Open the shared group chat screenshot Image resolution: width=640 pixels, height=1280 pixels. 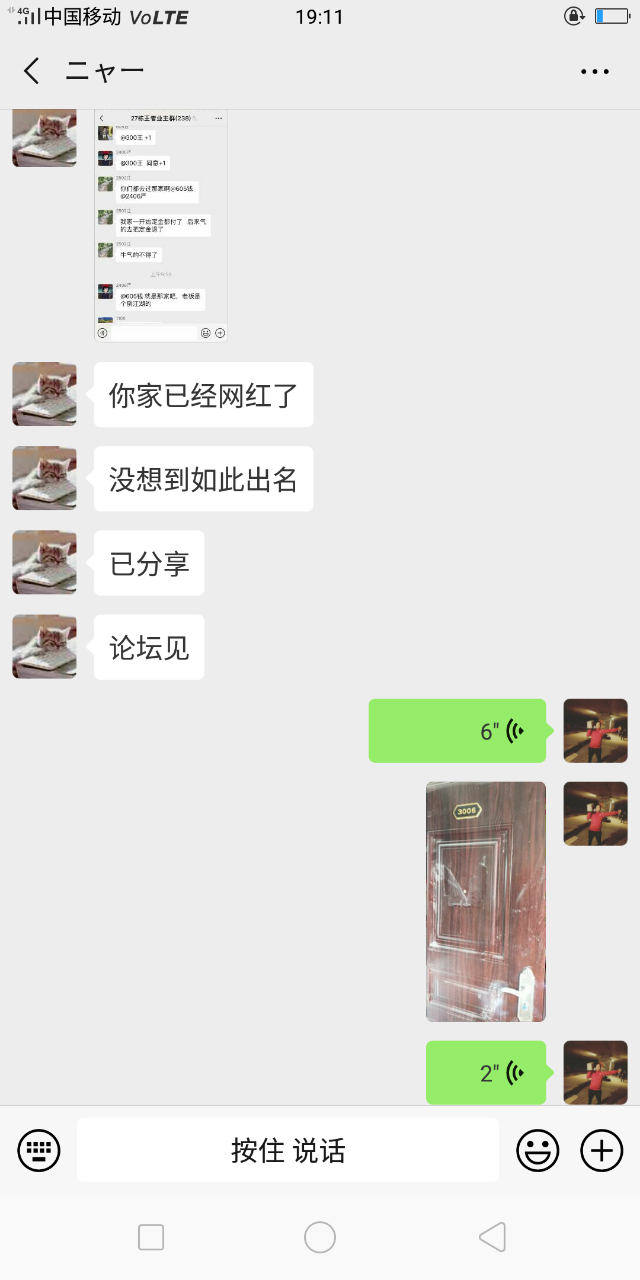click(161, 225)
